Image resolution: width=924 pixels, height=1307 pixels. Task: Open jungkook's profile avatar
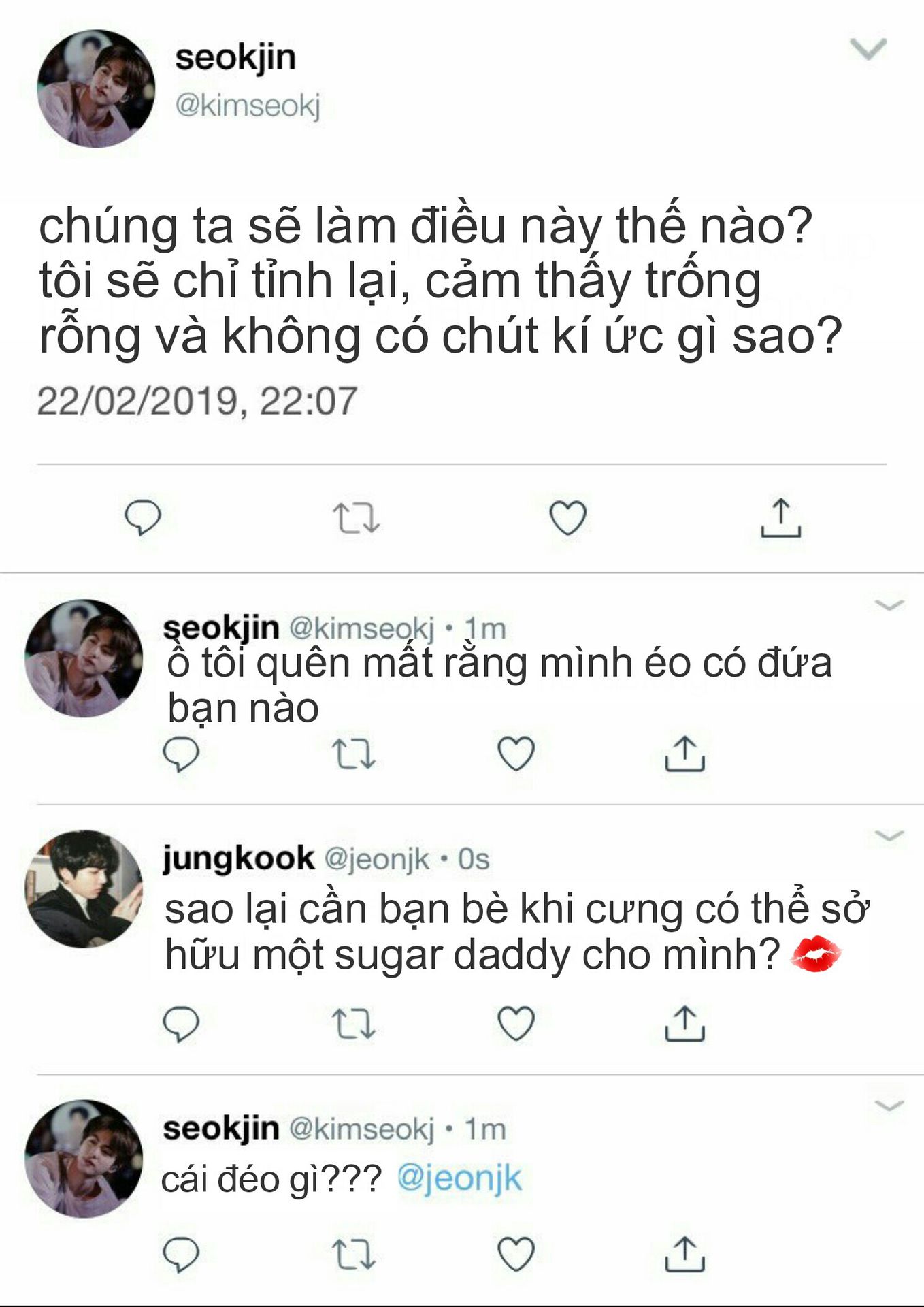coord(84,888)
